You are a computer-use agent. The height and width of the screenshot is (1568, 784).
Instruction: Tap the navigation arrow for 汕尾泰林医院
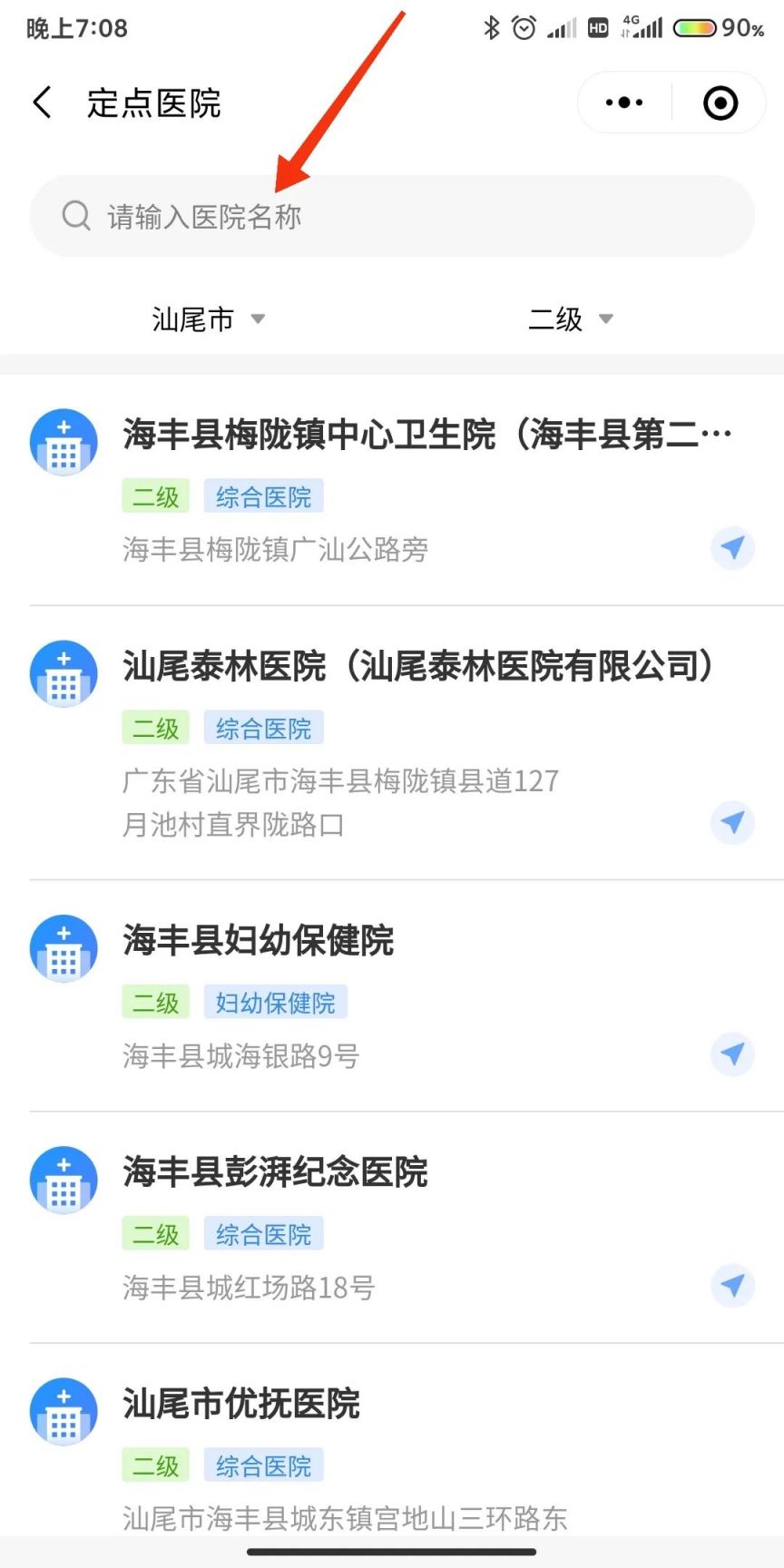click(732, 823)
